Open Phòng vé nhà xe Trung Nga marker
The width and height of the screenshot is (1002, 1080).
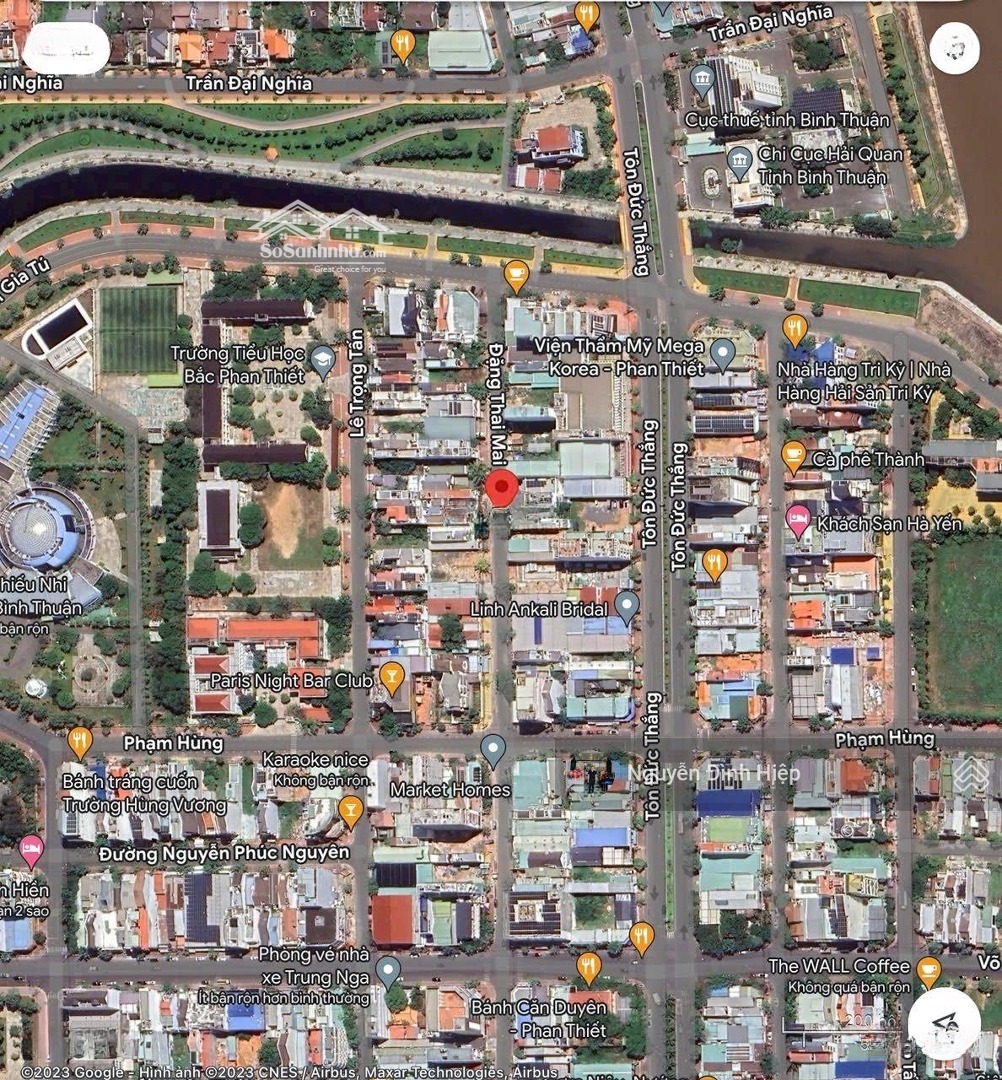coord(388,968)
